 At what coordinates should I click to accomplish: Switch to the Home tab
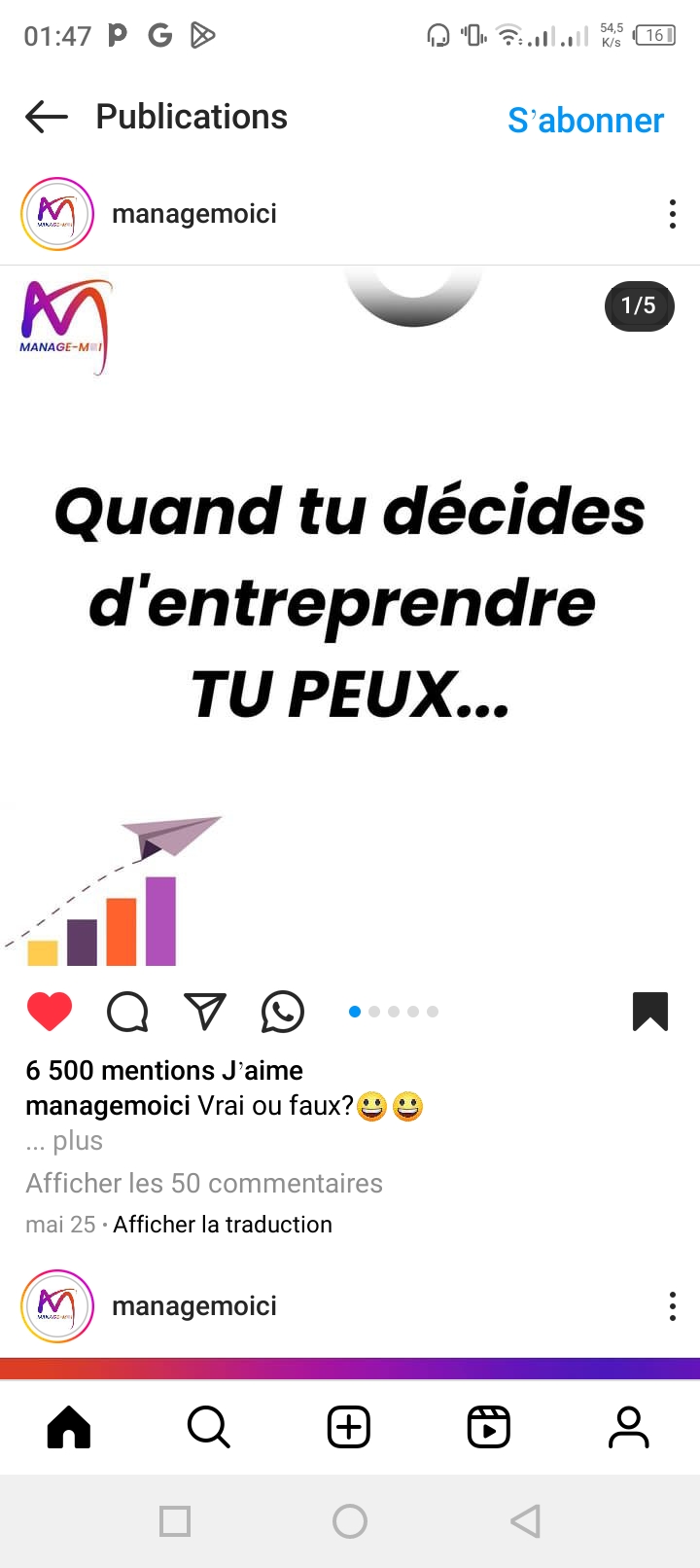pos(69,1427)
